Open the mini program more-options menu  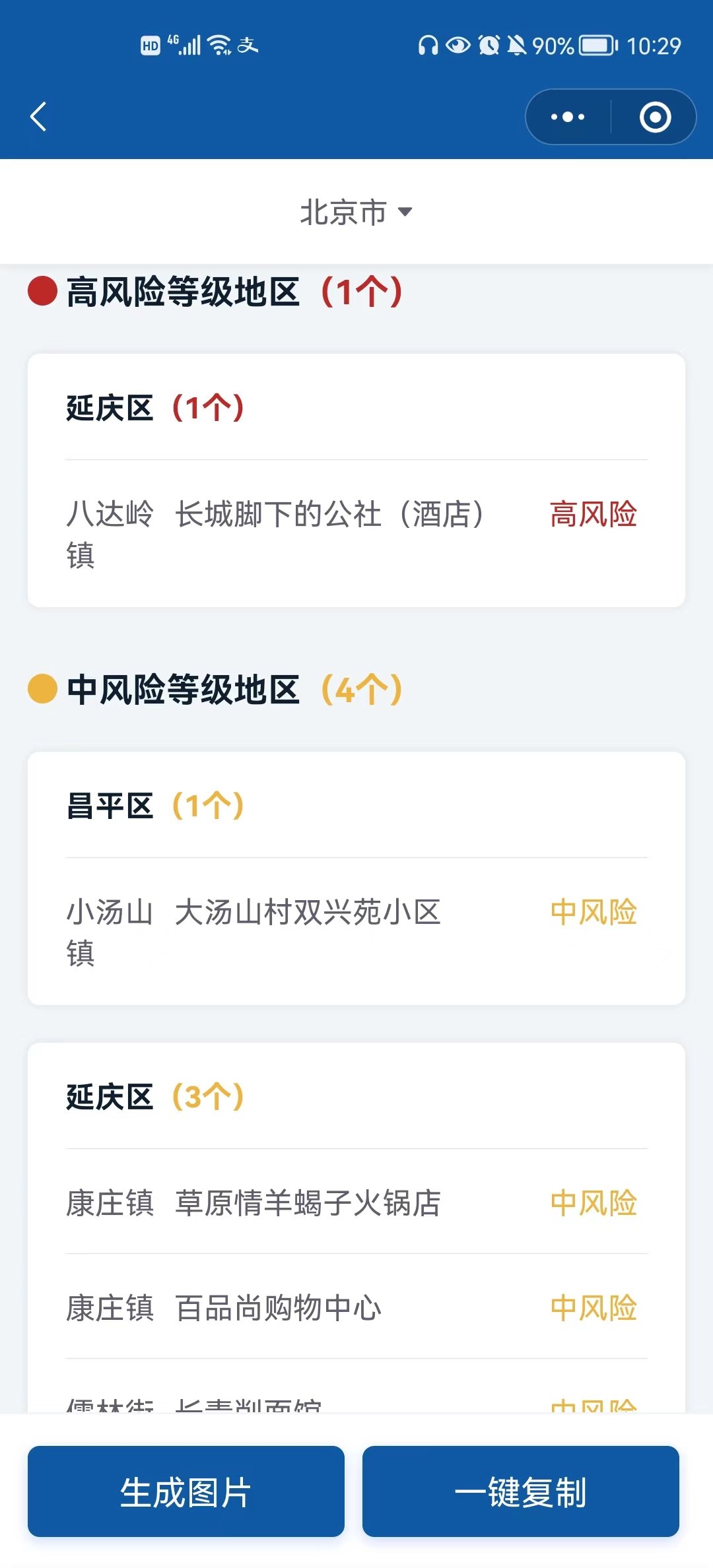(x=568, y=117)
